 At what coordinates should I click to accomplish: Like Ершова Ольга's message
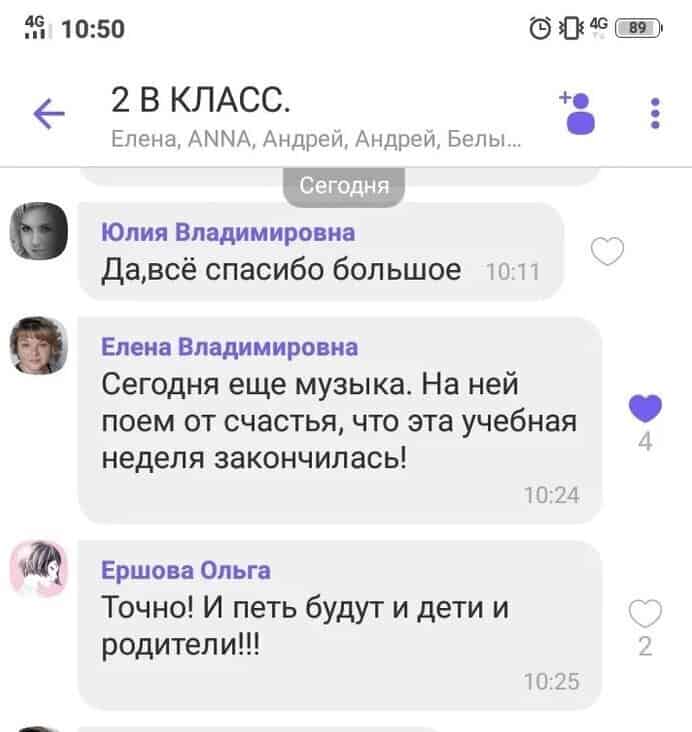[x=644, y=613]
